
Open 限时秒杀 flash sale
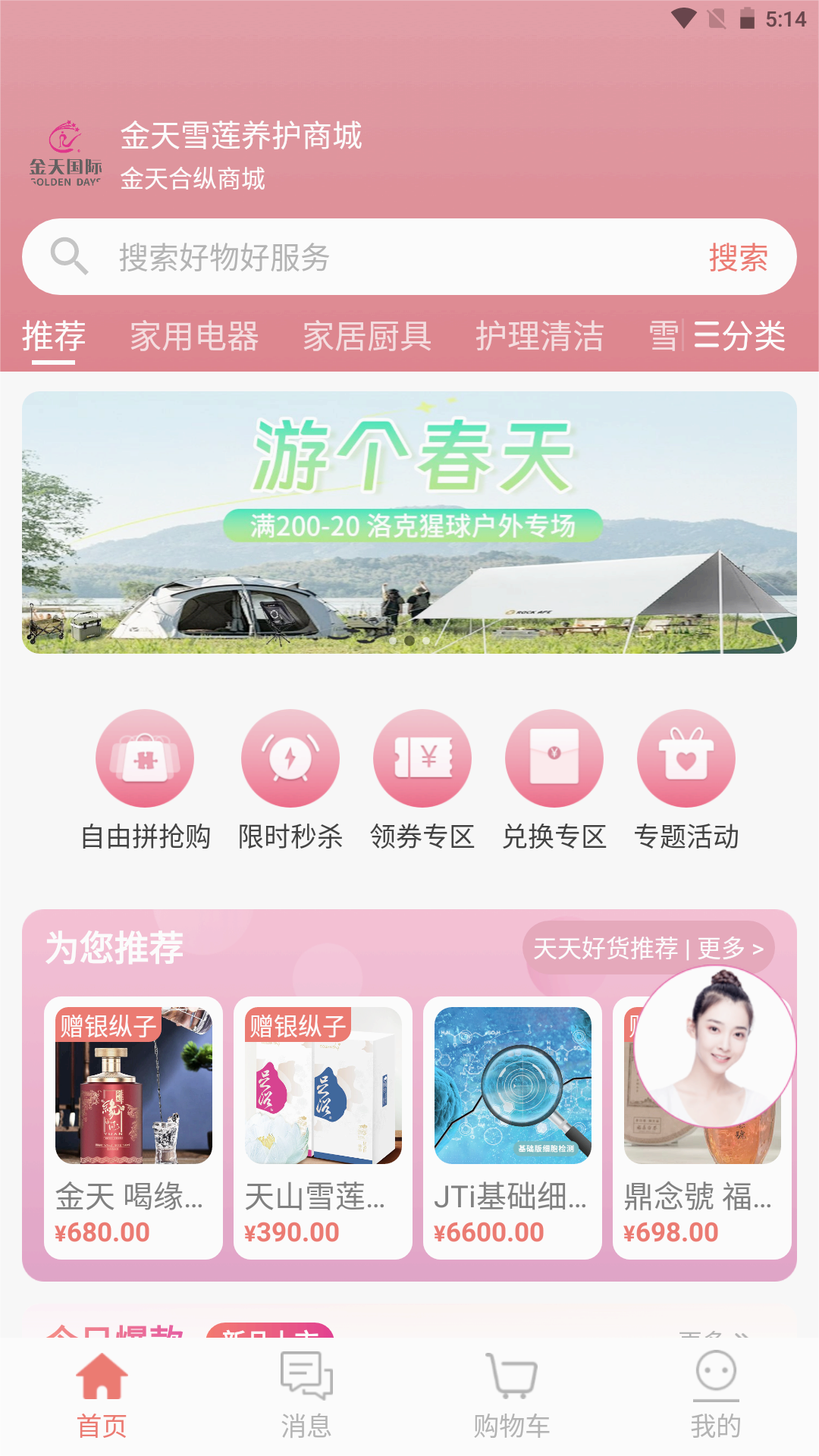pos(290,781)
